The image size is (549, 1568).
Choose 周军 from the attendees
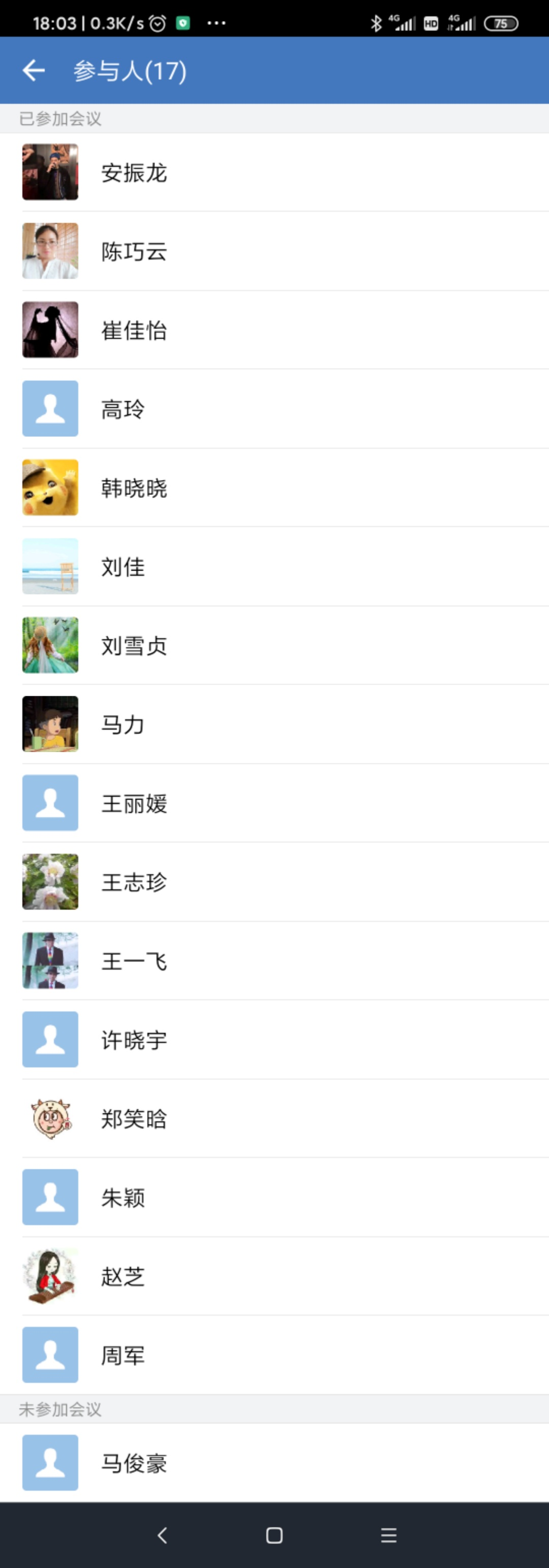[123, 1355]
